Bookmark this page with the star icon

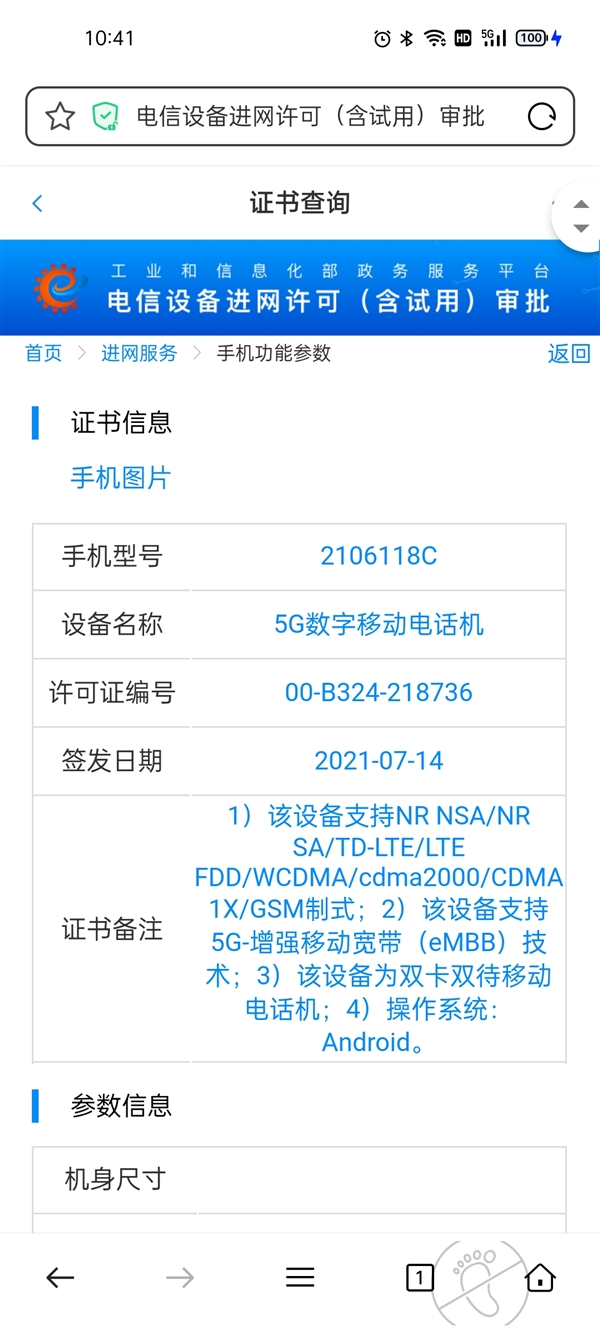(60, 117)
